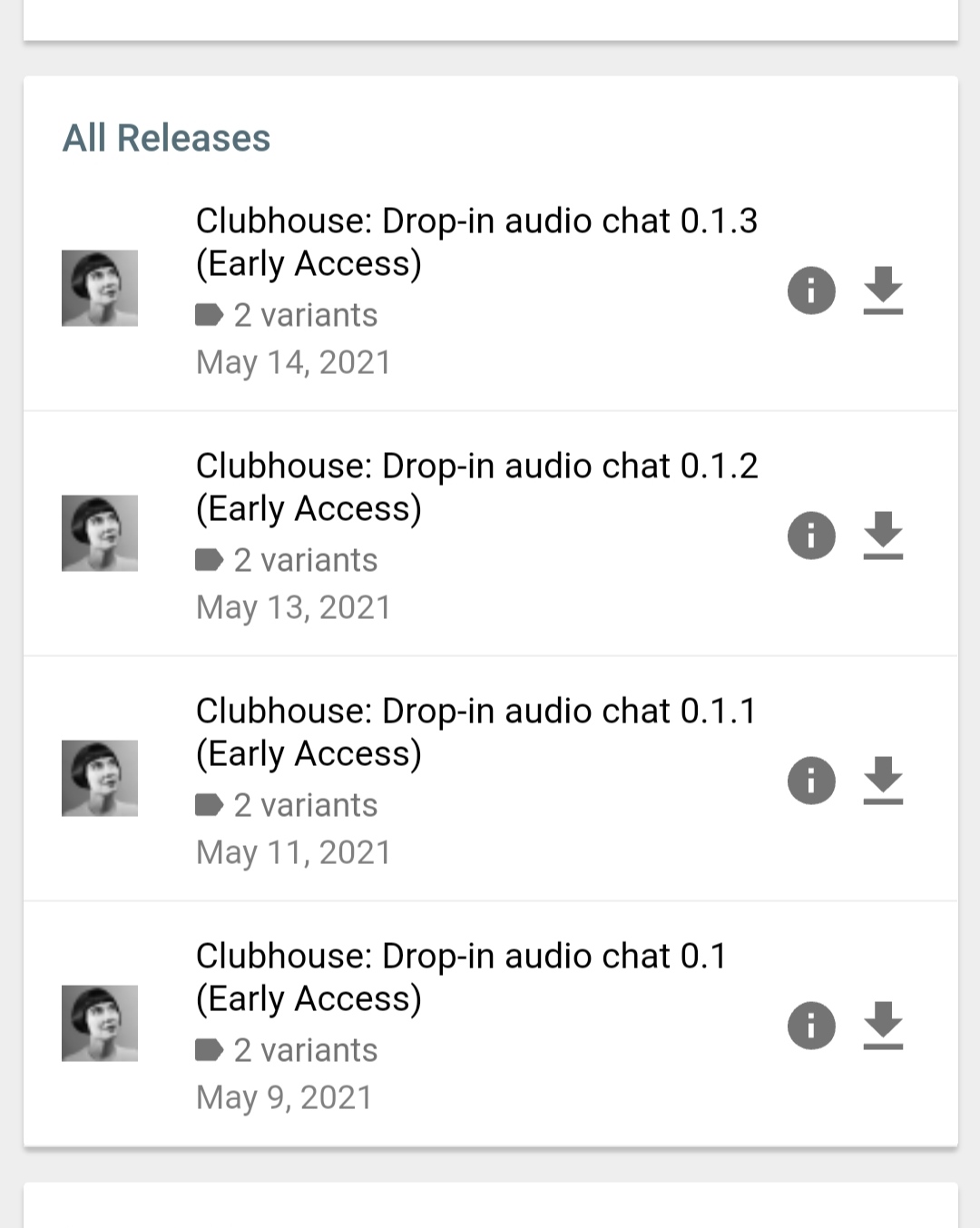Viewport: 980px width, 1228px height.
Task: Download Clubhouse 0.1 Early Access
Action: click(x=883, y=1026)
